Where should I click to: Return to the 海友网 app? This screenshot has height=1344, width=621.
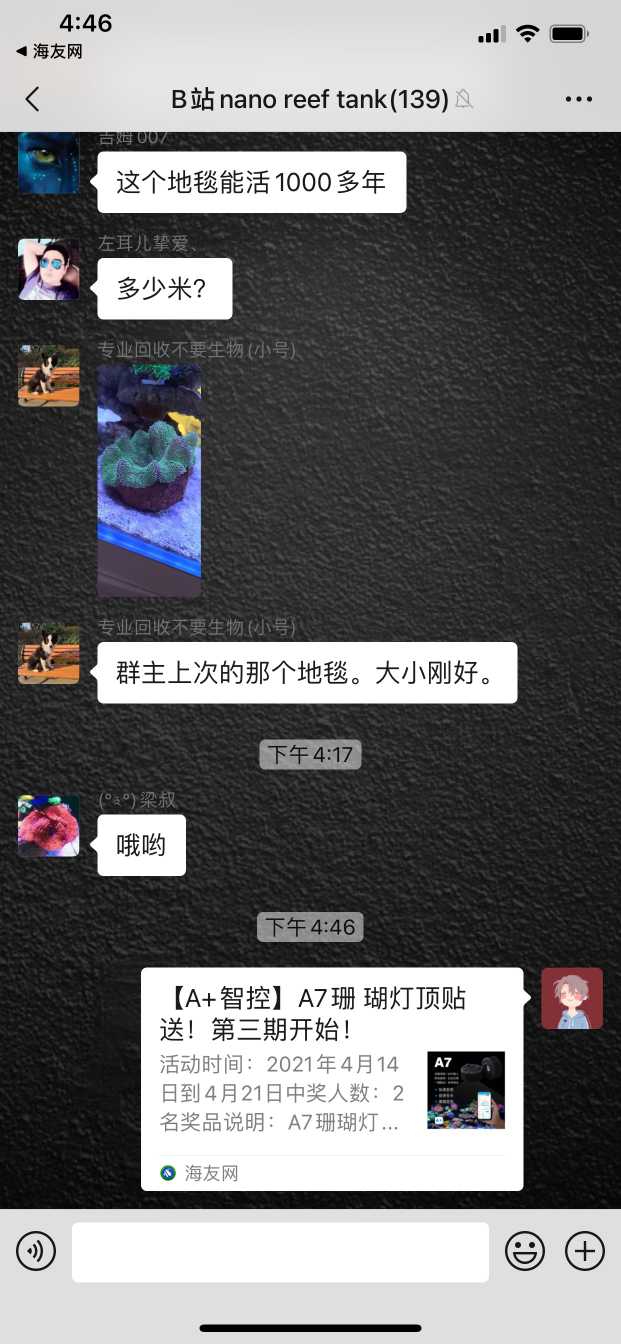coord(48,51)
